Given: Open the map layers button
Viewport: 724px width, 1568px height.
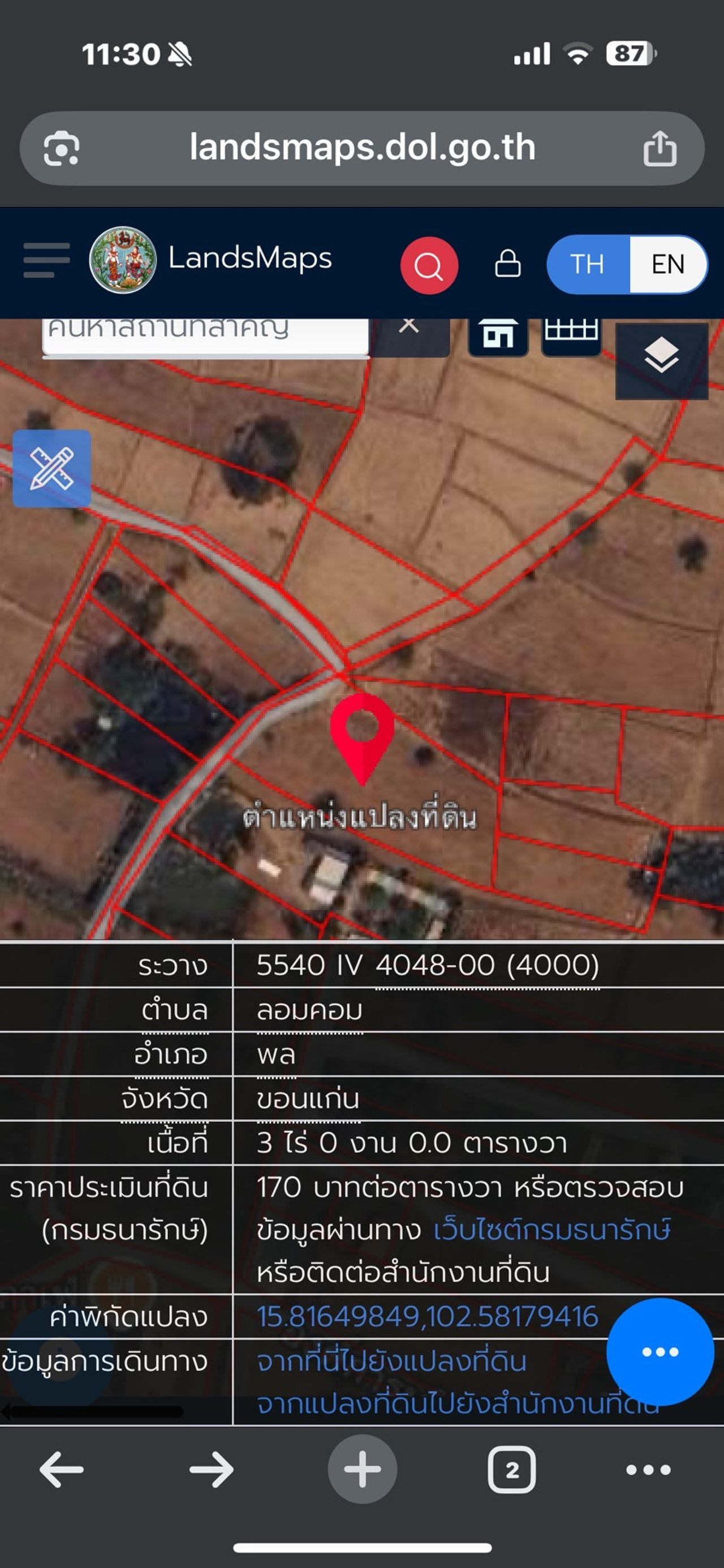Looking at the screenshot, I should 661,357.
